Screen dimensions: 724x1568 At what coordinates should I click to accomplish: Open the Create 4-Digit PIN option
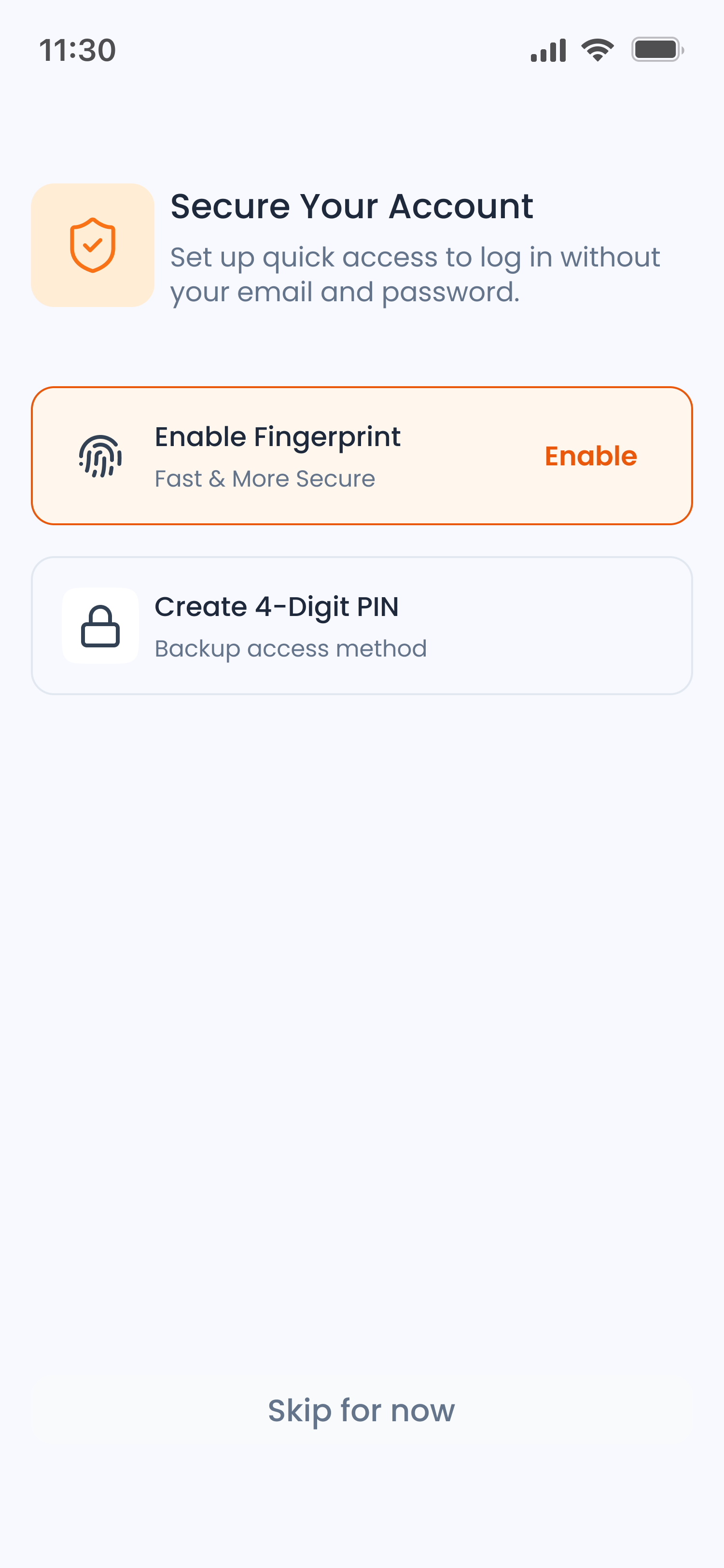(362, 626)
